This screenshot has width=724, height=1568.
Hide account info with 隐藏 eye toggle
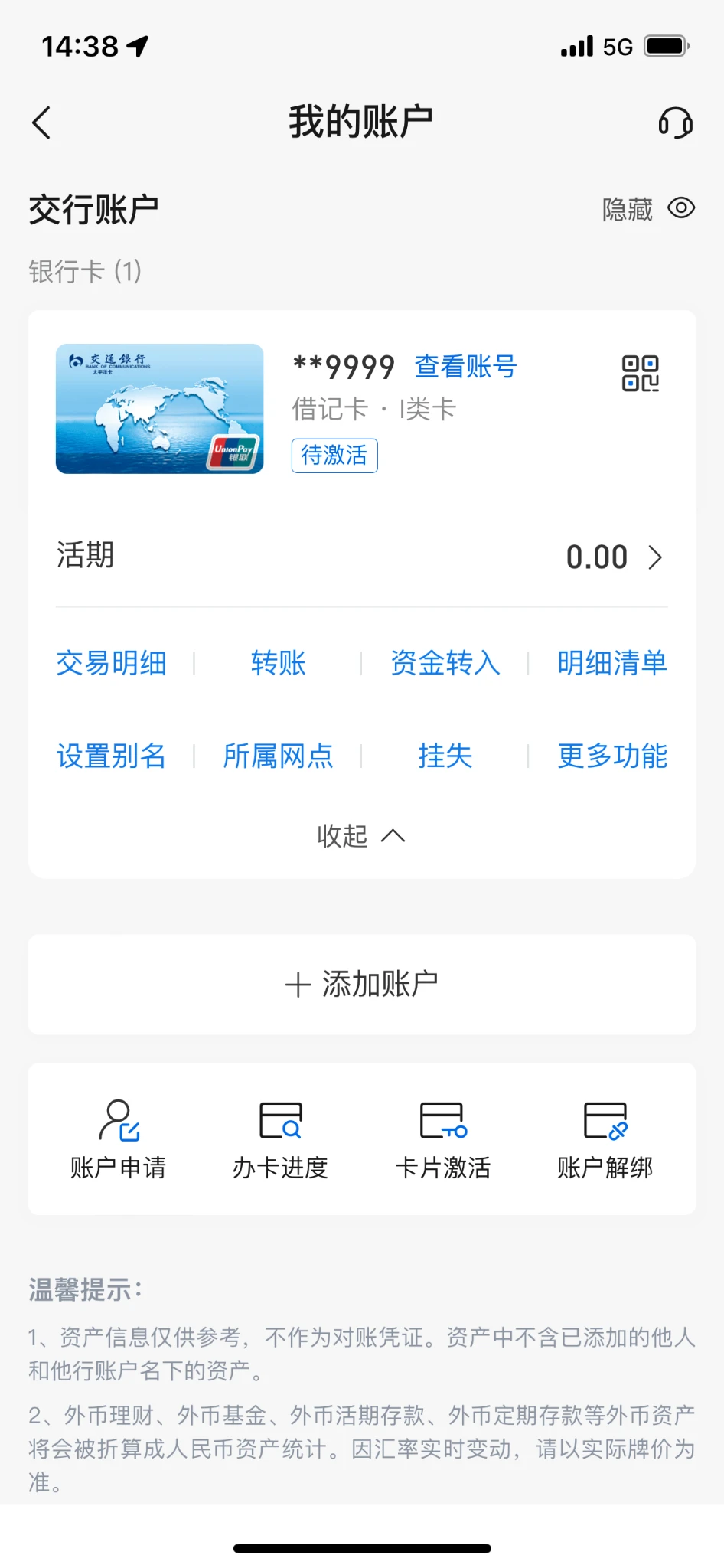pyautogui.click(x=648, y=209)
